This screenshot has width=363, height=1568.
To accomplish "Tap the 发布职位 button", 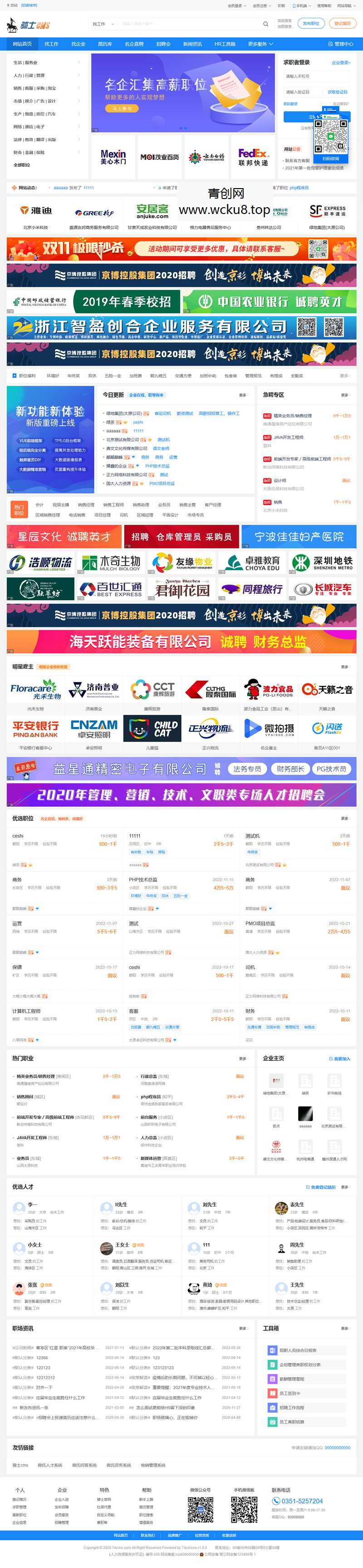I will (311, 24).
